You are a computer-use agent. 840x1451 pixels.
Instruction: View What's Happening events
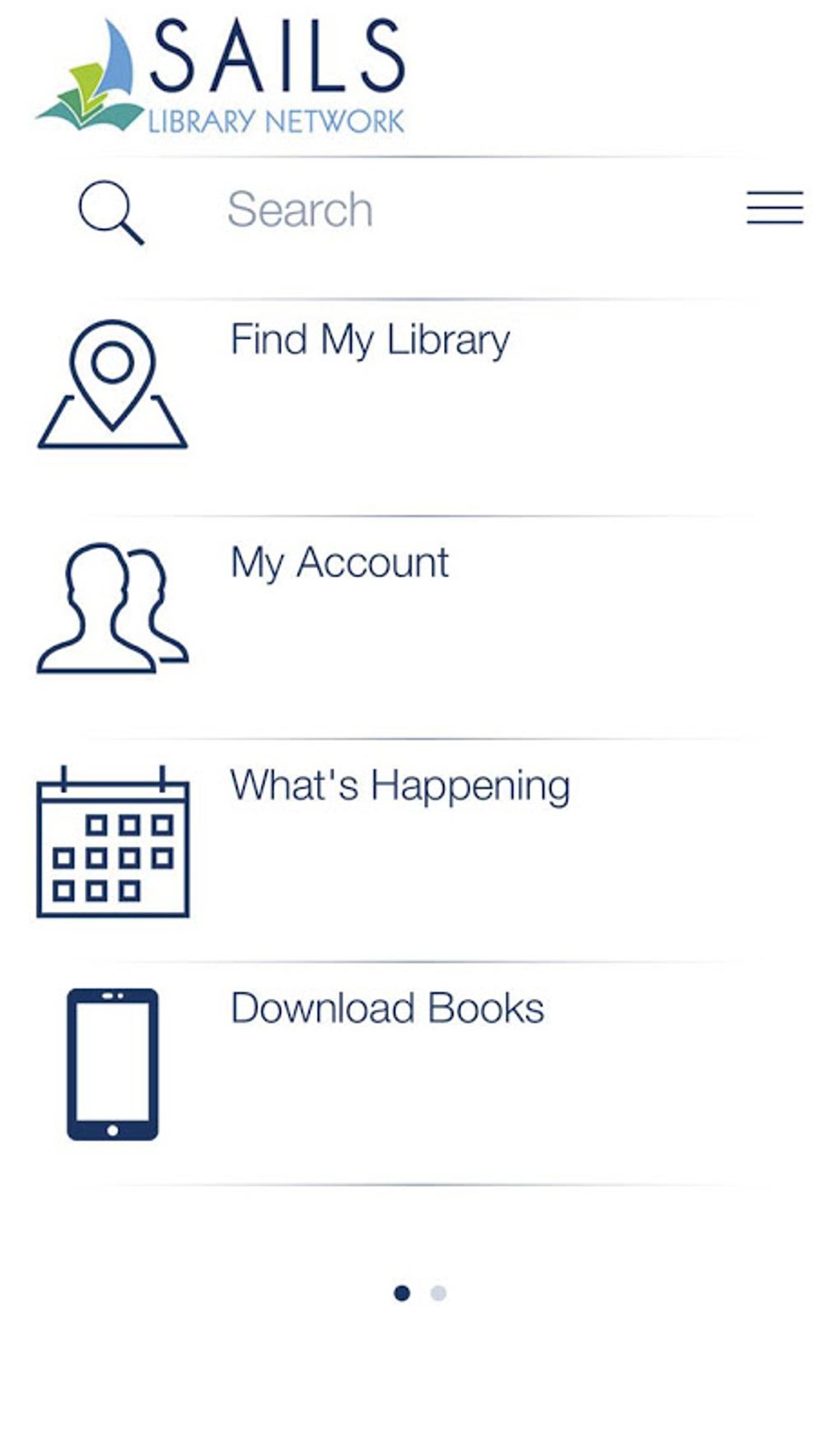tap(399, 786)
